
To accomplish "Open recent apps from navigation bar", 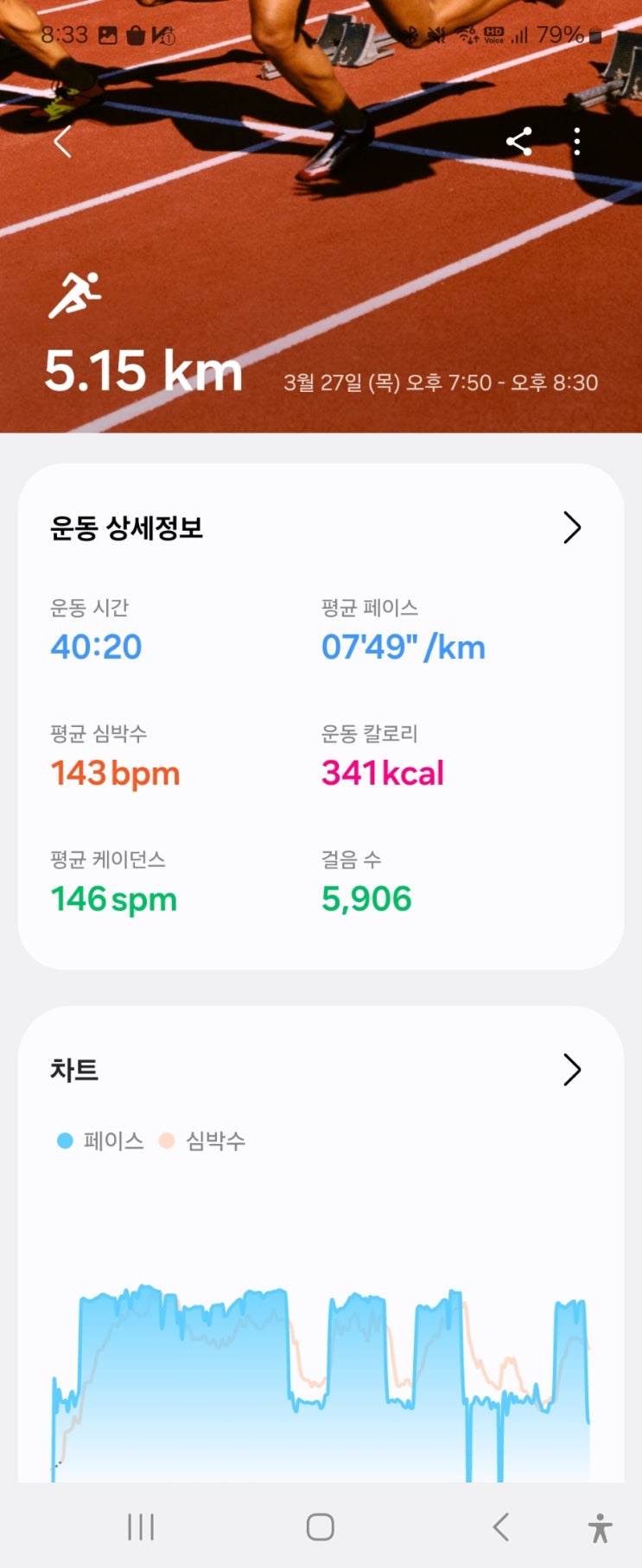I will (141, 1527).
